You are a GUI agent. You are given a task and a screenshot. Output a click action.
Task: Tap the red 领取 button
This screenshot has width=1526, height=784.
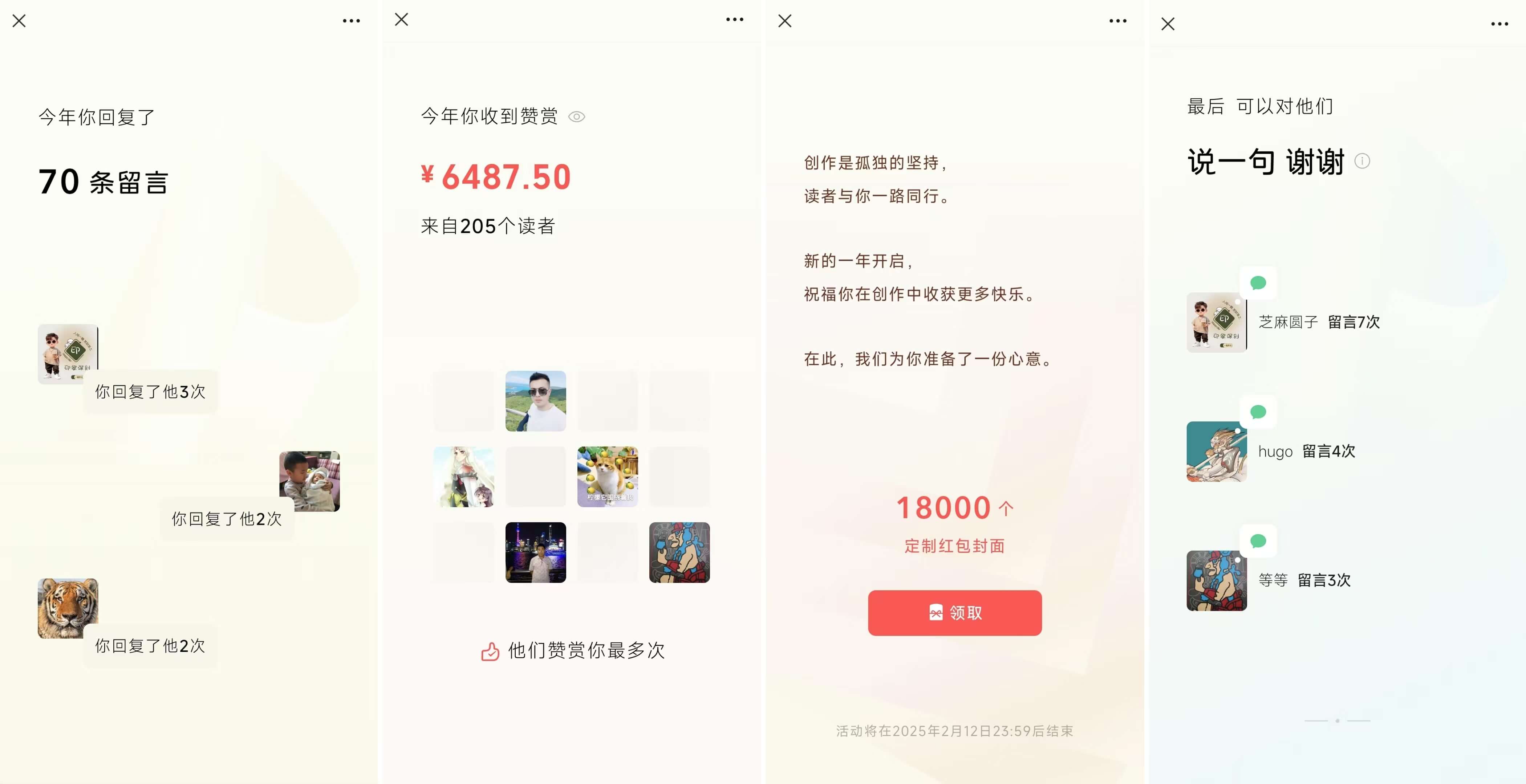(954, 613)
